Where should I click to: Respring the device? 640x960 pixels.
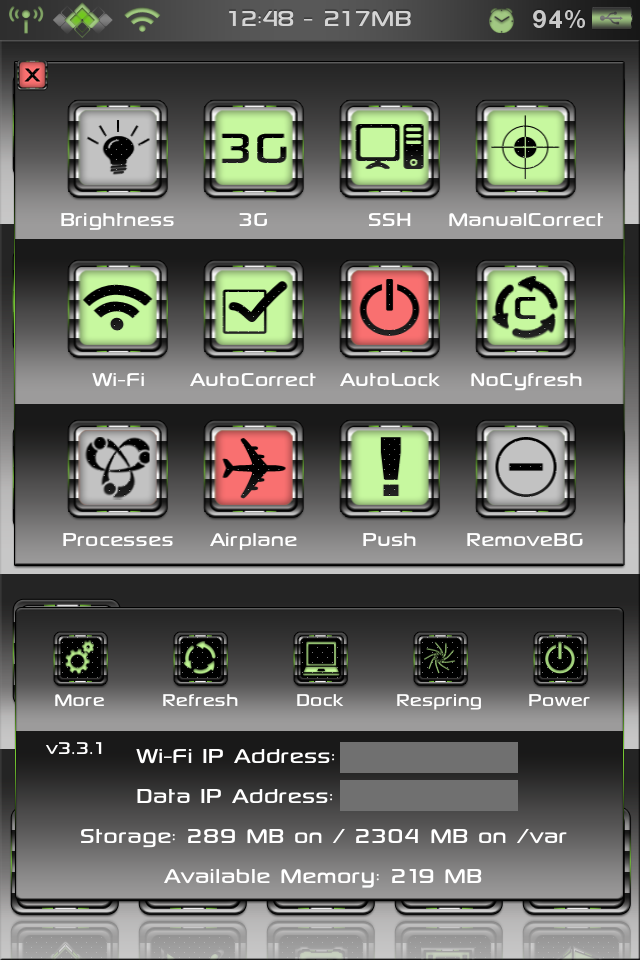pos(440,659)
